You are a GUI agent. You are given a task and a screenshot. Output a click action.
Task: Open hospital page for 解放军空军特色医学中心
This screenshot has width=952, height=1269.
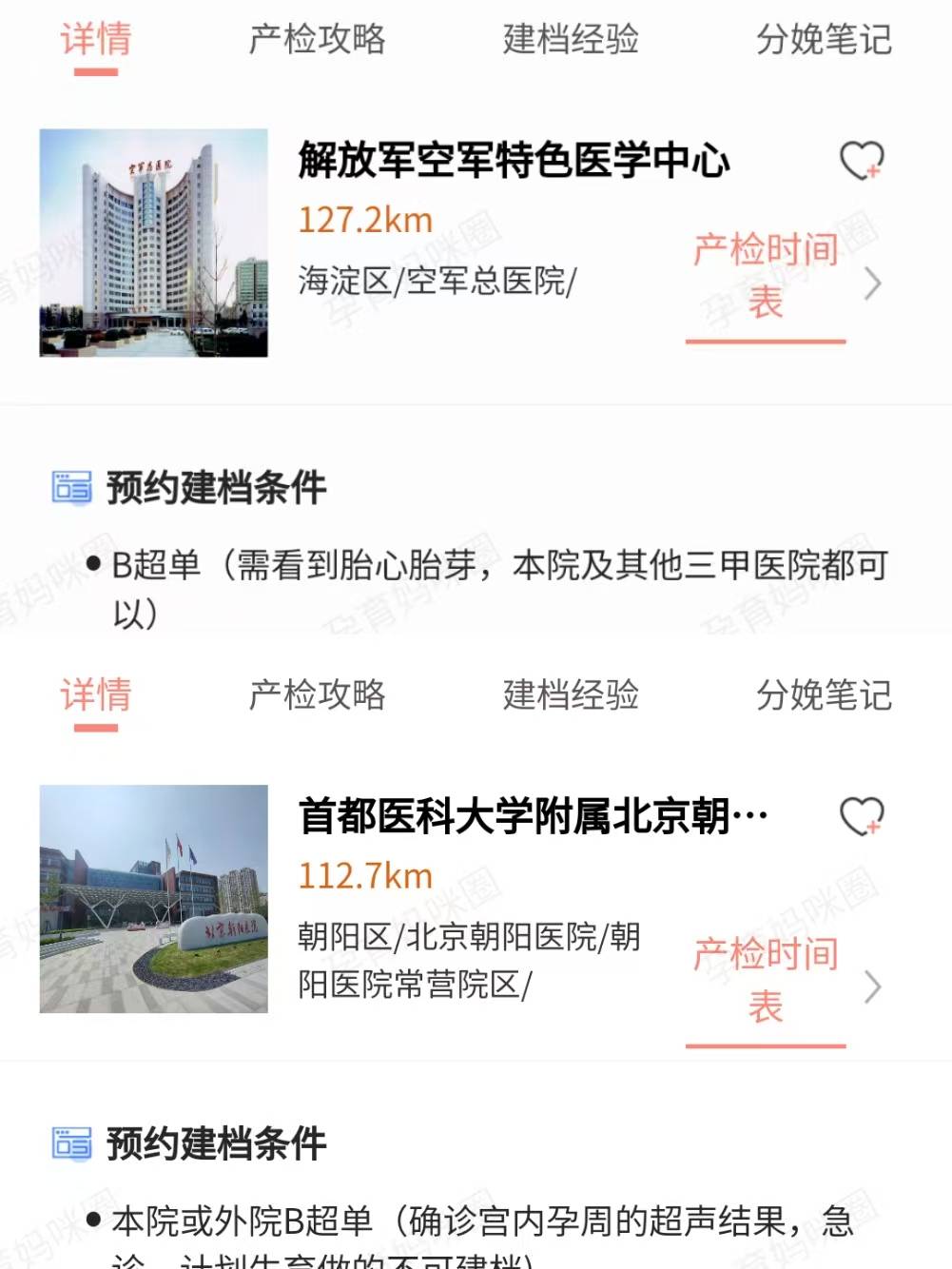[x=514, y=161]
